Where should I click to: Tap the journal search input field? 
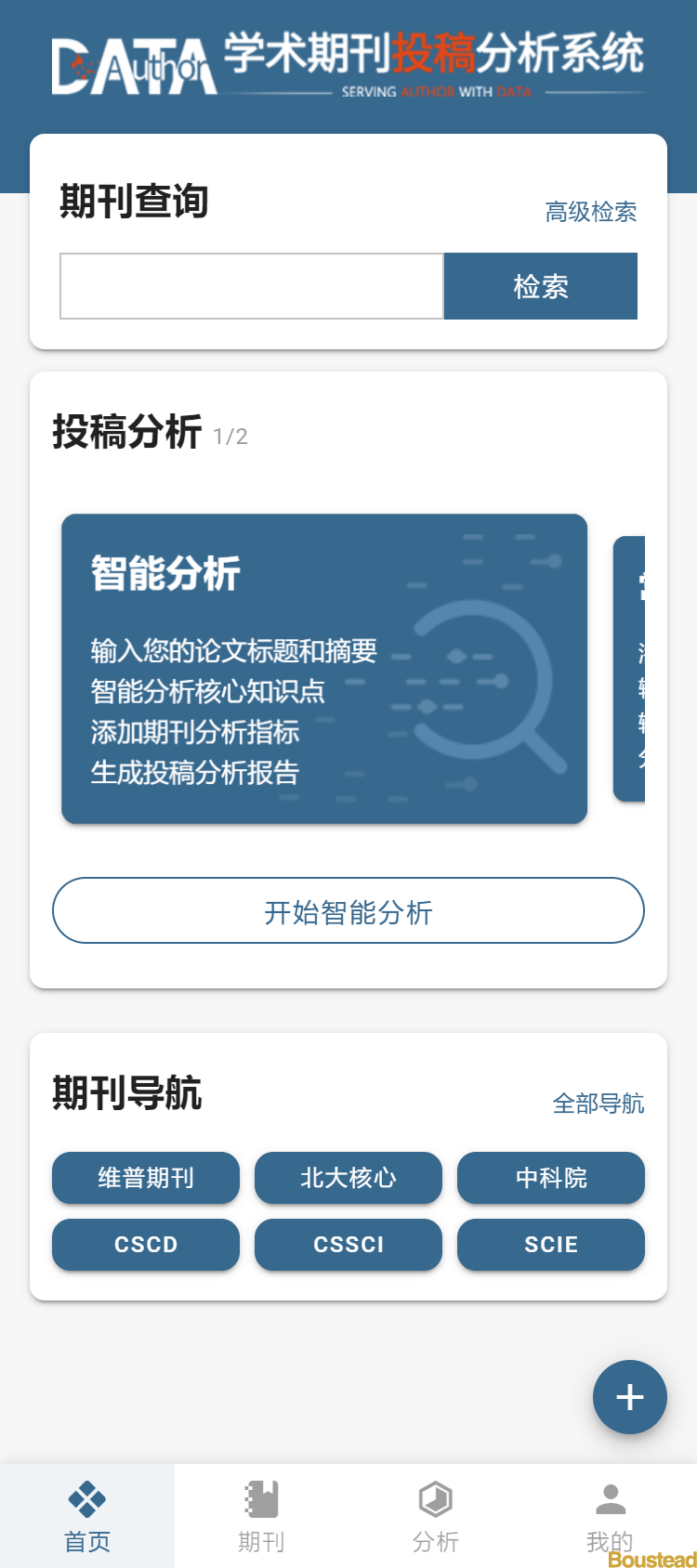tap(251, 286)
